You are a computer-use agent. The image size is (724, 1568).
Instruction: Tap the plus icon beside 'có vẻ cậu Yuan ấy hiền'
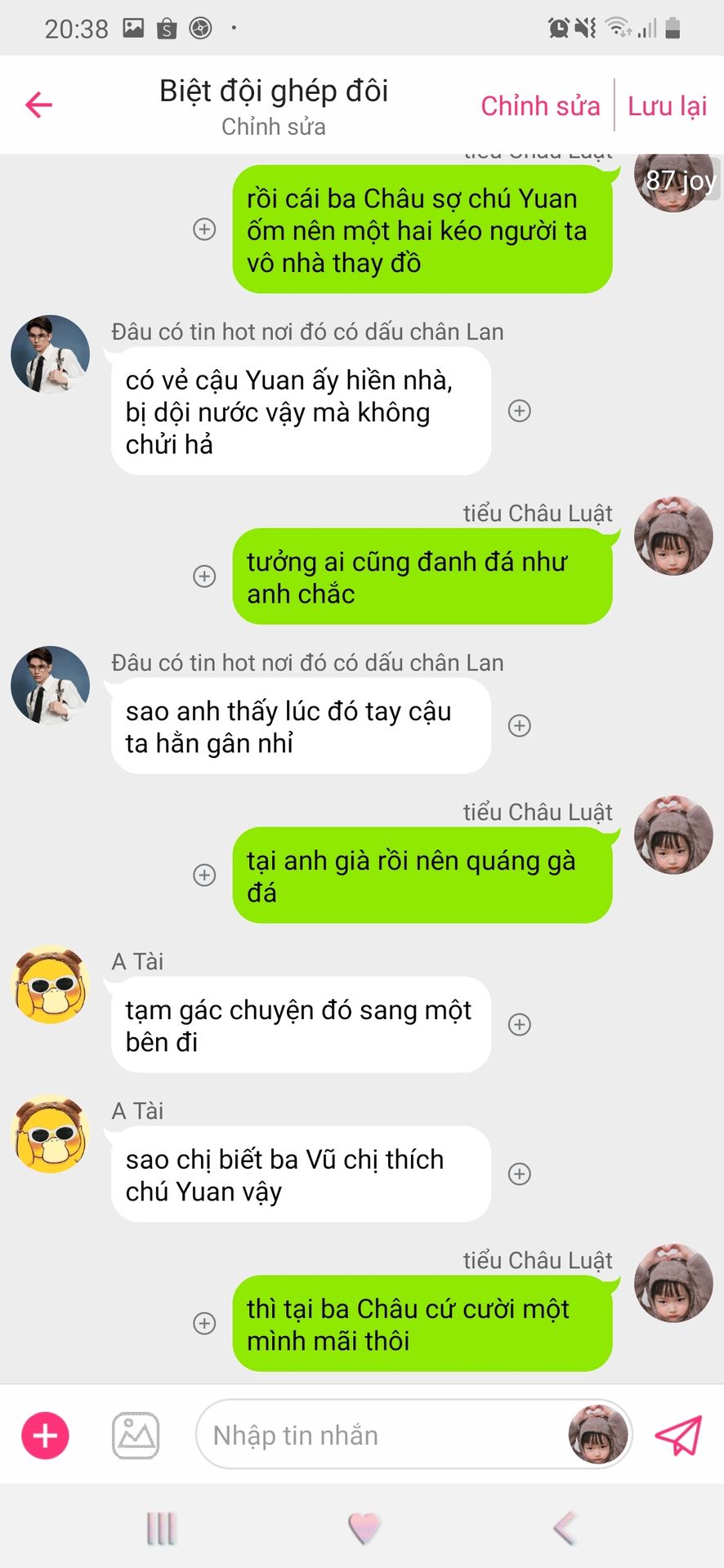click(x=520, y=411)
